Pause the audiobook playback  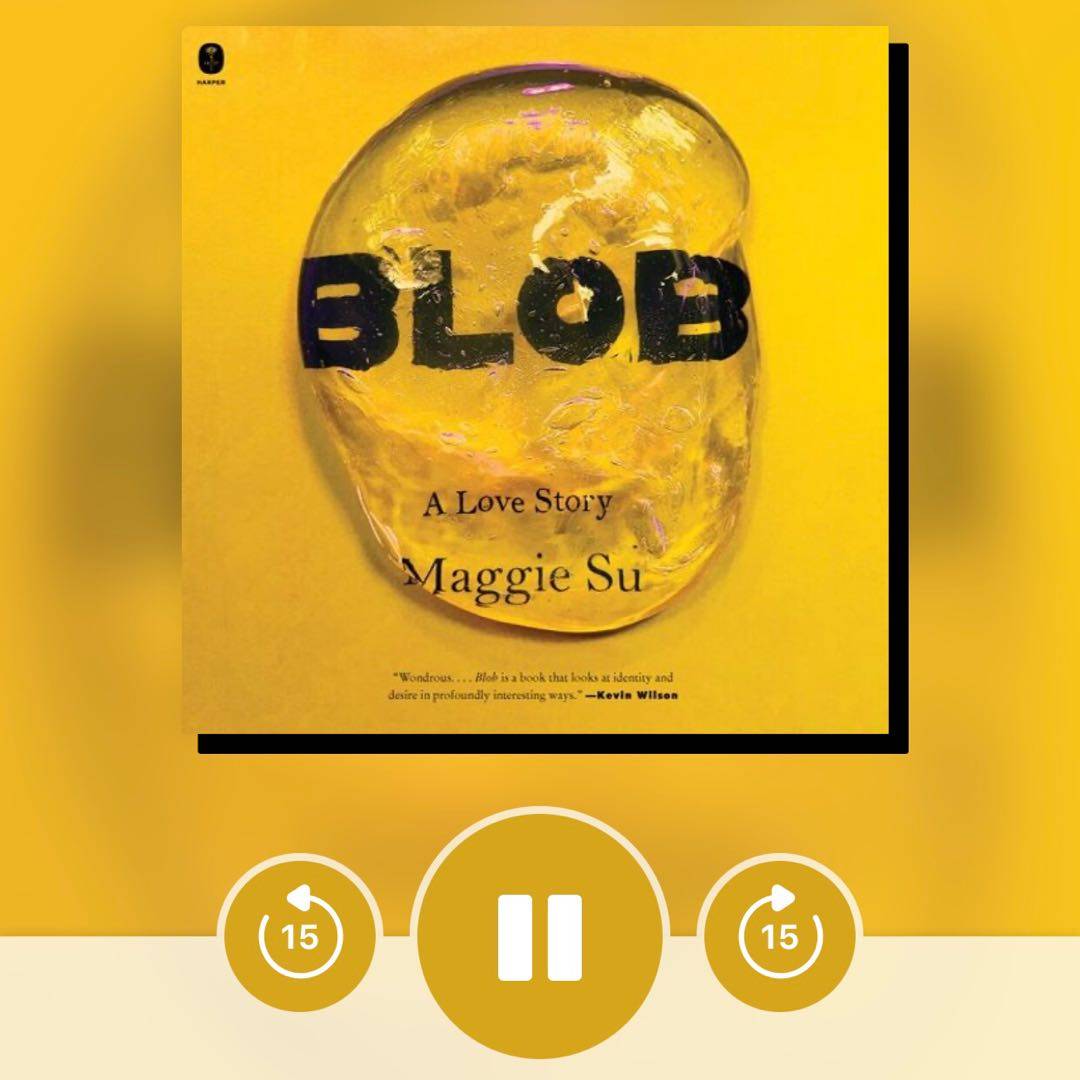(540, 936)
